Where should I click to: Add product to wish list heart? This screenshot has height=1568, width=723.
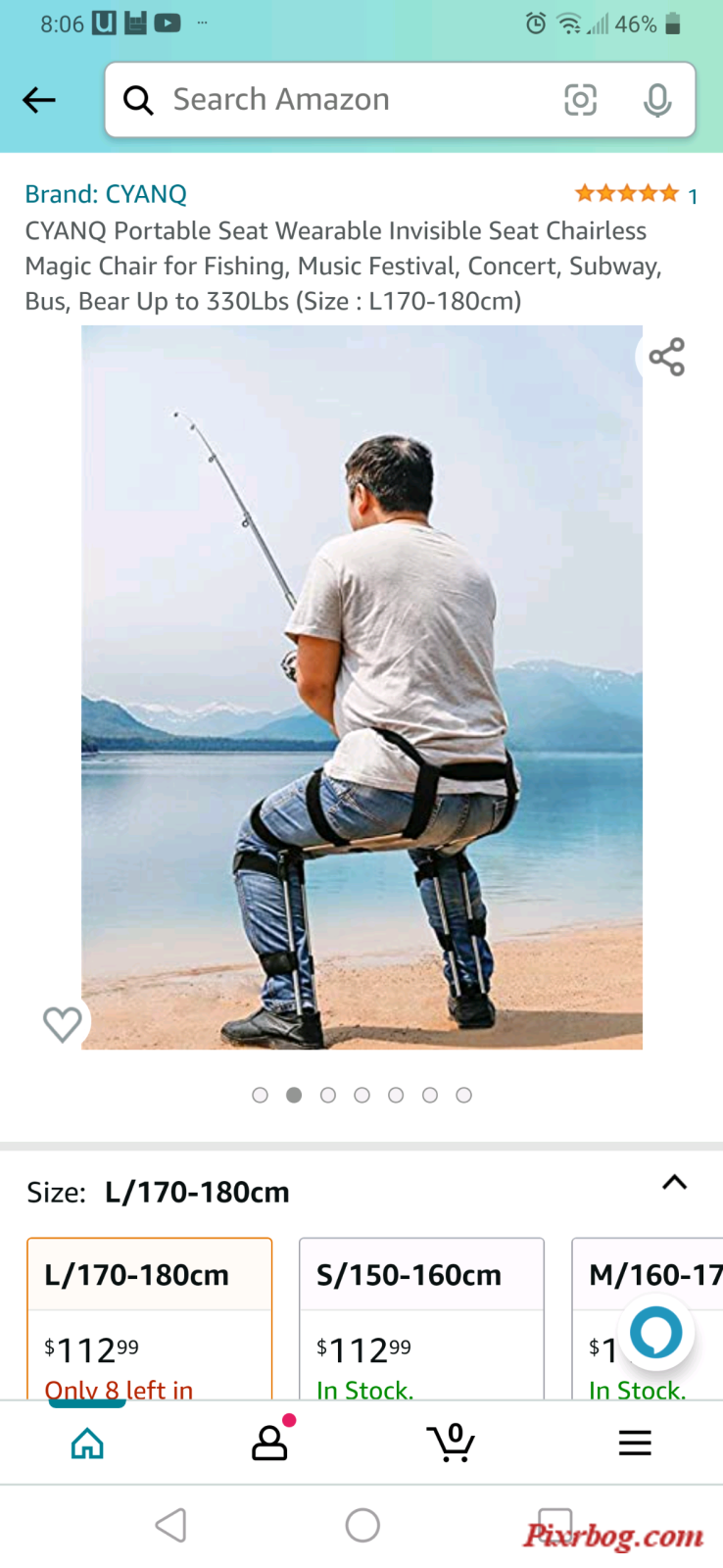click(63, 1024)
